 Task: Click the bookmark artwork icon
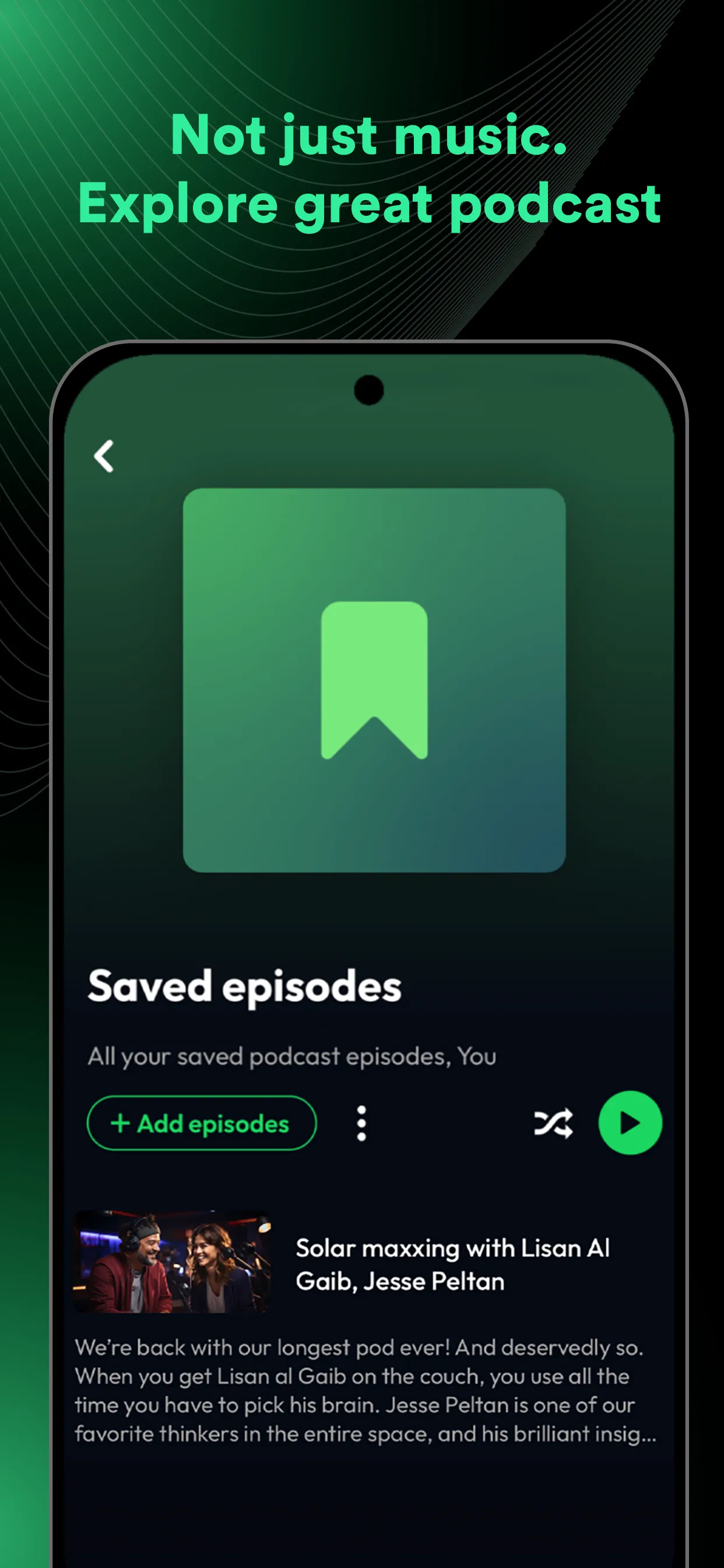coord(373,685)
